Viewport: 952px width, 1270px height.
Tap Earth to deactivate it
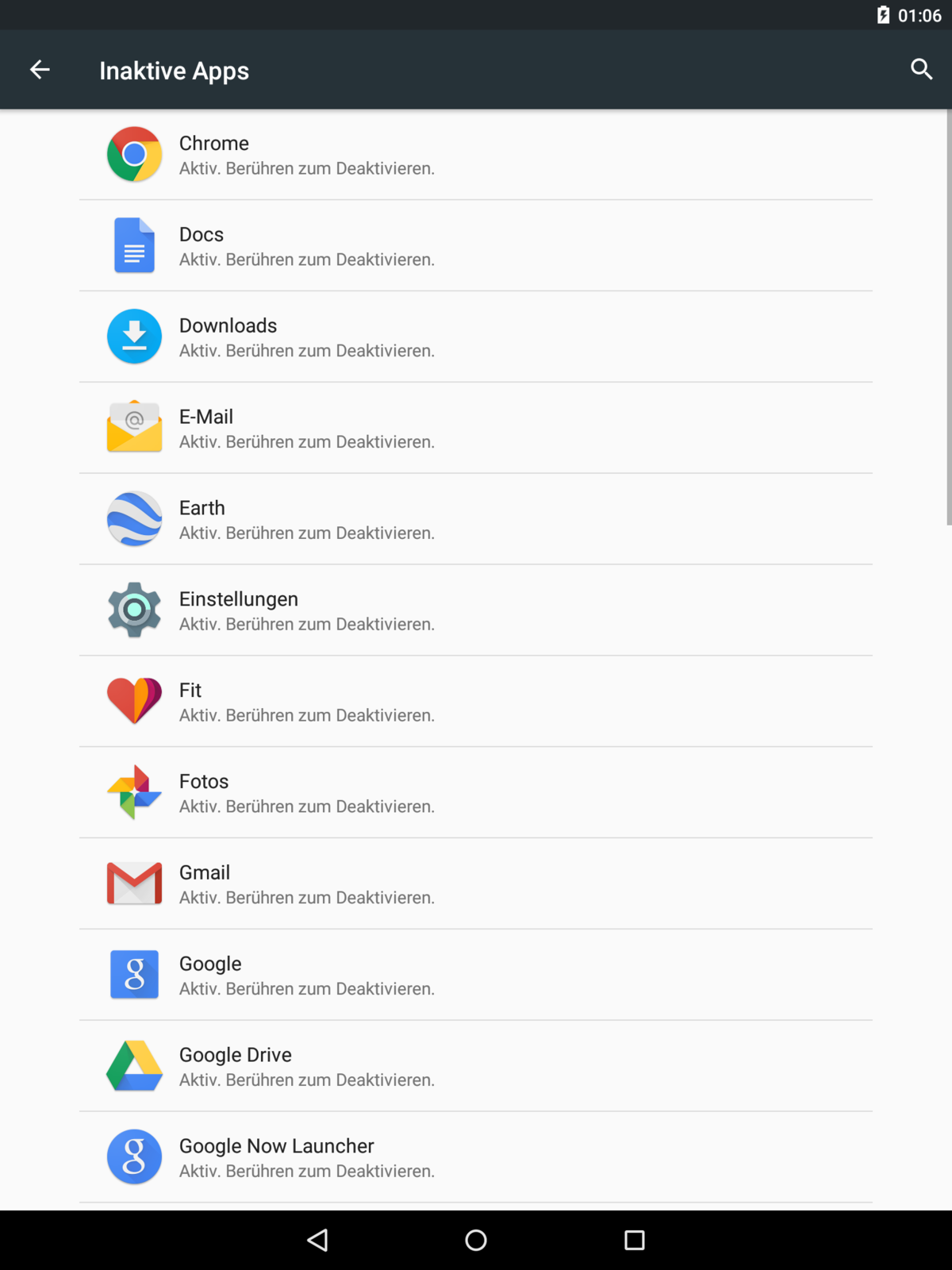pyautogui.click(x=476, y=520)
